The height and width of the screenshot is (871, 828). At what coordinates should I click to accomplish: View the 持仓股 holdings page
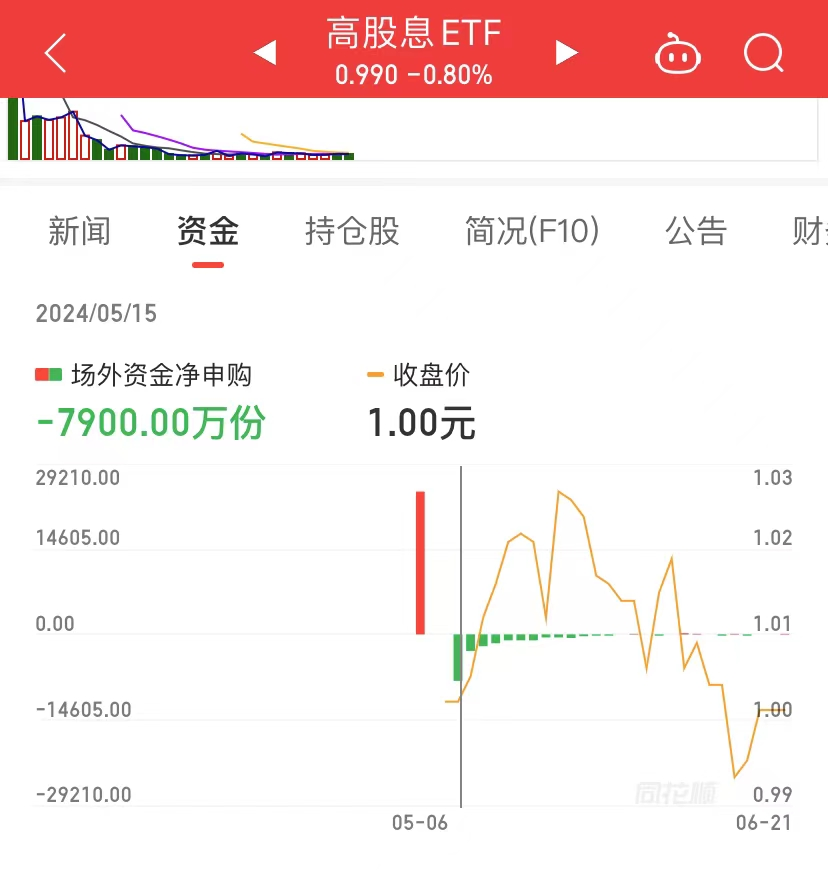pos(352,231)
